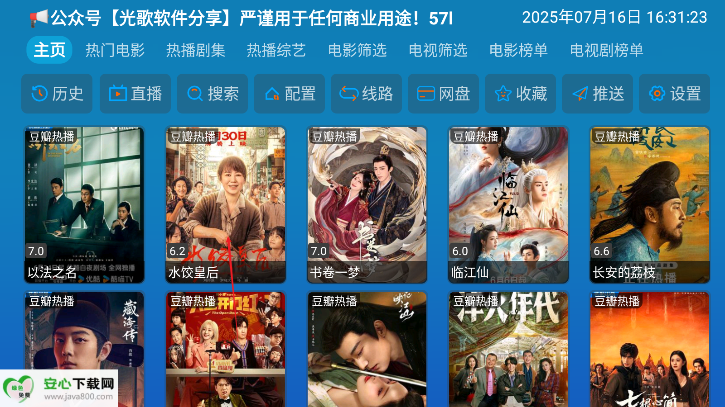This screenshot has width=725, height=407.
Task: Open 历史 watch history
Action: (x=57, y=94)
